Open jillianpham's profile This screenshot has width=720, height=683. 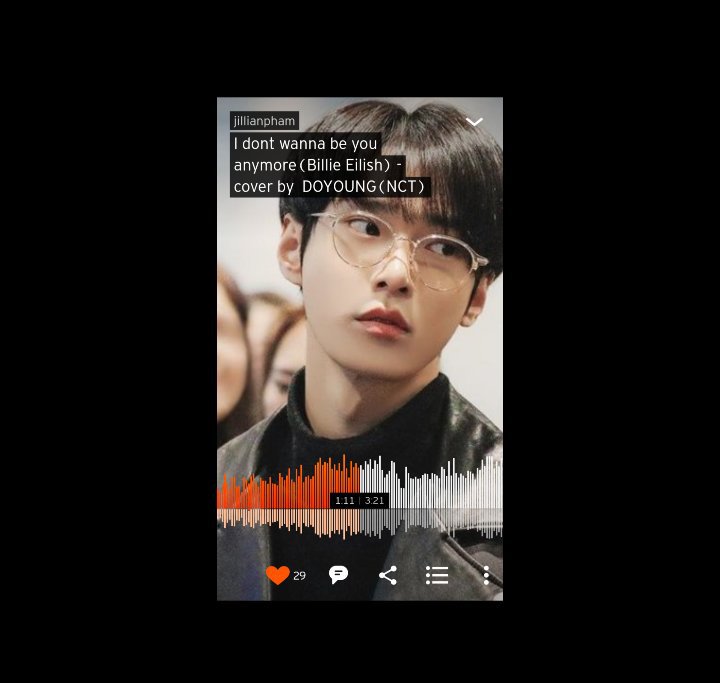coord(264,121)
